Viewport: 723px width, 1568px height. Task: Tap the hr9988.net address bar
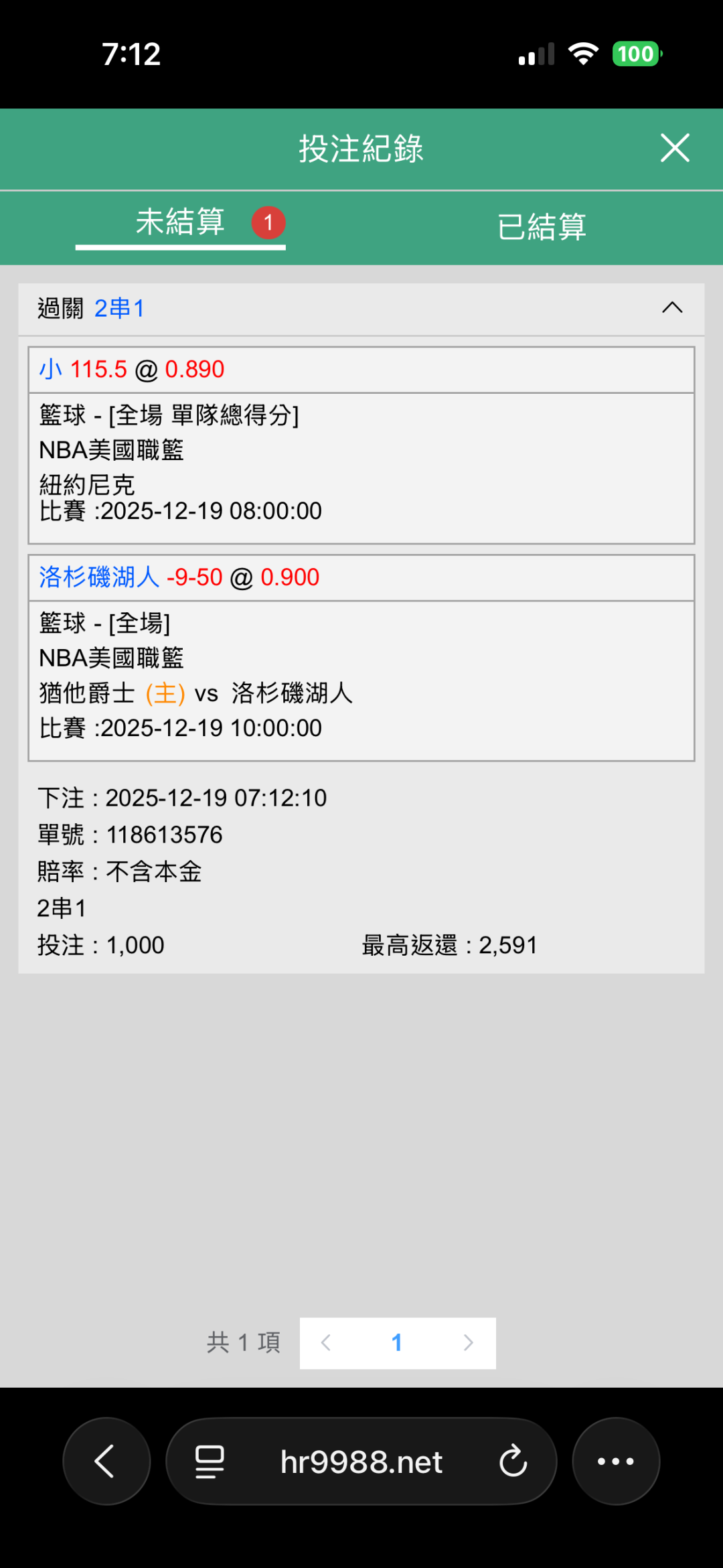click(361, 1461)
